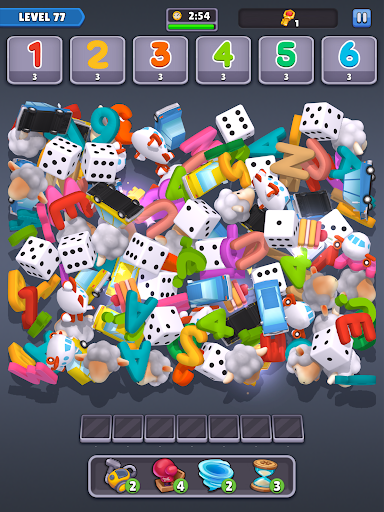Screen dimensions: 384x512
Task: Grab the die showing one dot
Action: point(282,228)
